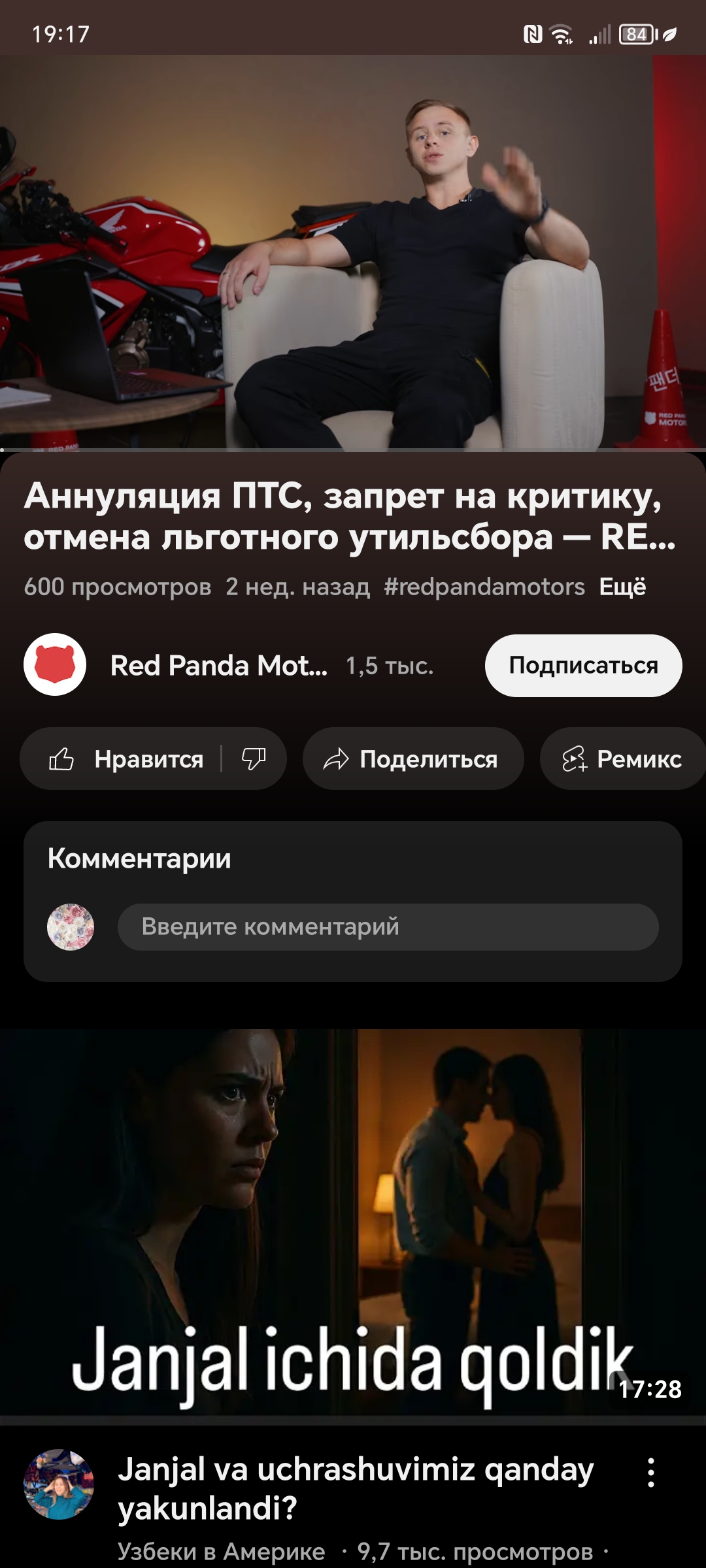The width and height of the screenshot is (706, 1568).
Task: Open the three-dot menu for the Janjal video
Action: [x=650, y=1473]
